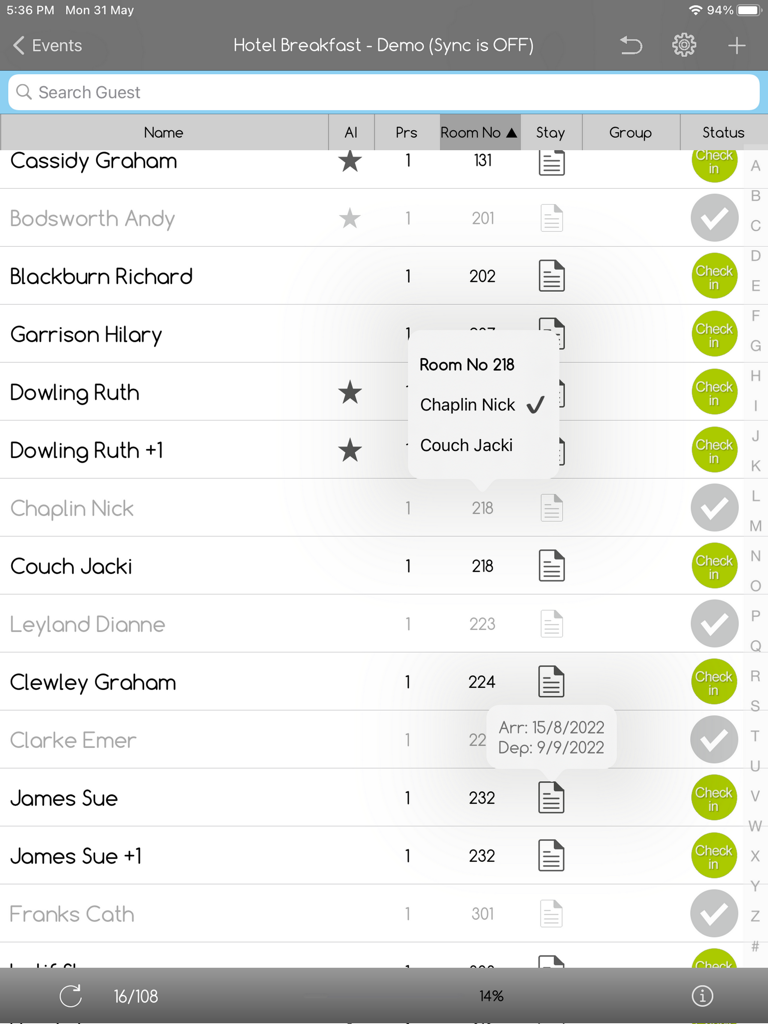Tap the refresh icon in the bottom bar

tap(68, 996)
